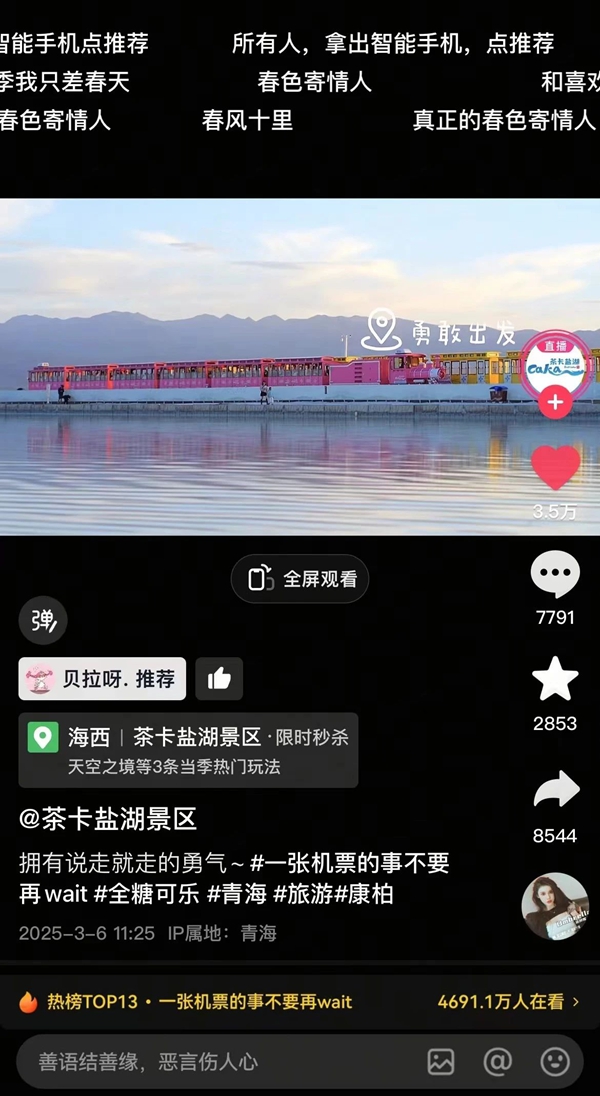The height and width of the screenshot is (1096, 600).
Task: Mention someone with the @ icon
Action: point(497,1061)
